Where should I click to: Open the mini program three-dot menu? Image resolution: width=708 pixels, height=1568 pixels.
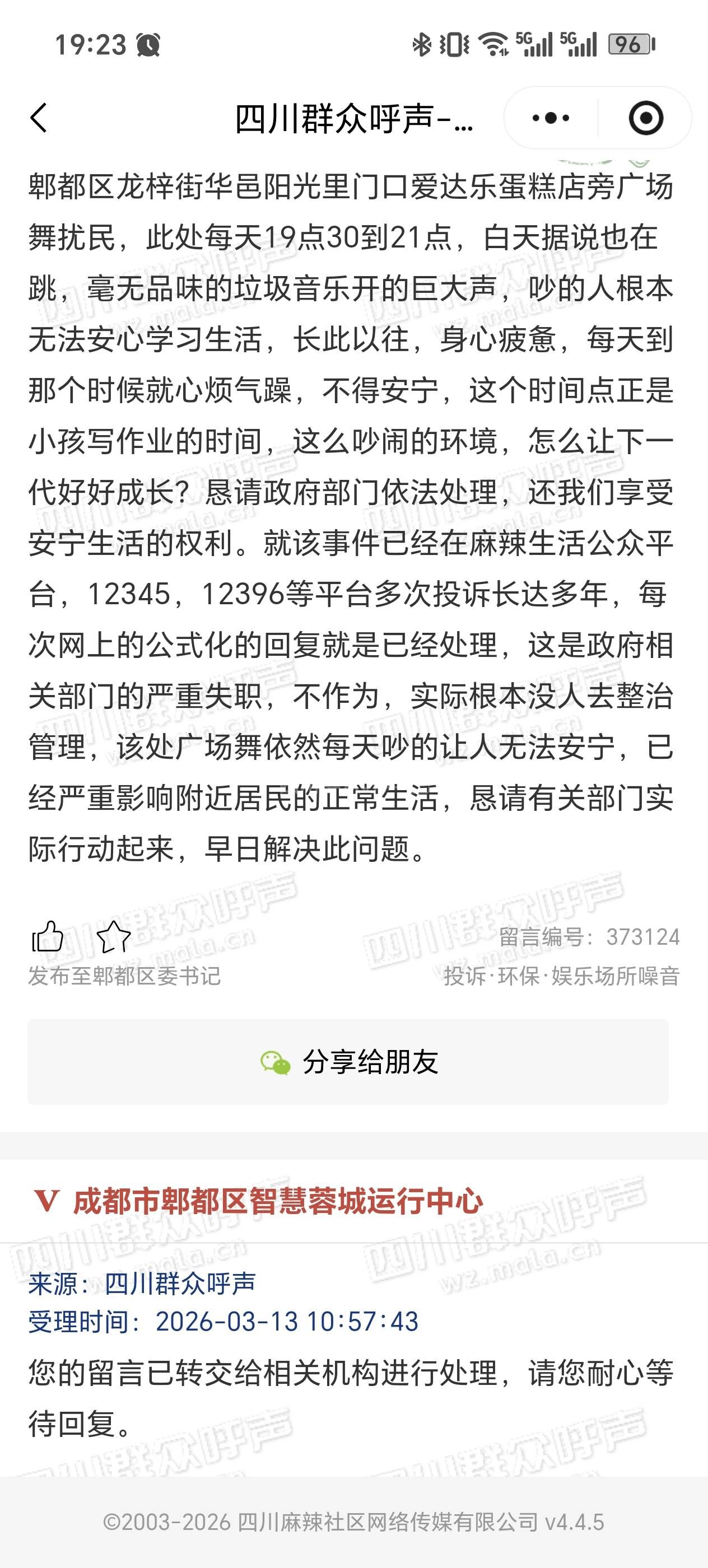(551, 118)
